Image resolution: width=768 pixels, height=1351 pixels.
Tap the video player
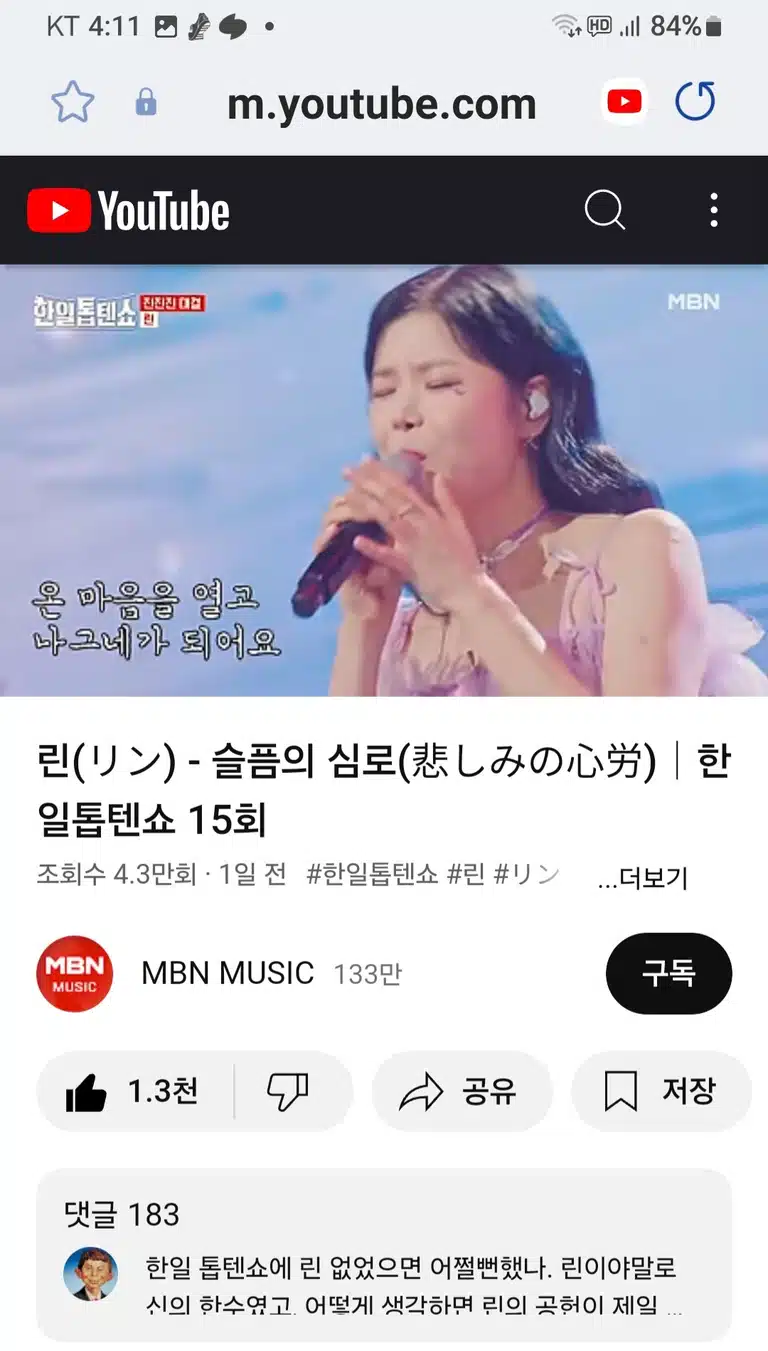tap(384, 480)
